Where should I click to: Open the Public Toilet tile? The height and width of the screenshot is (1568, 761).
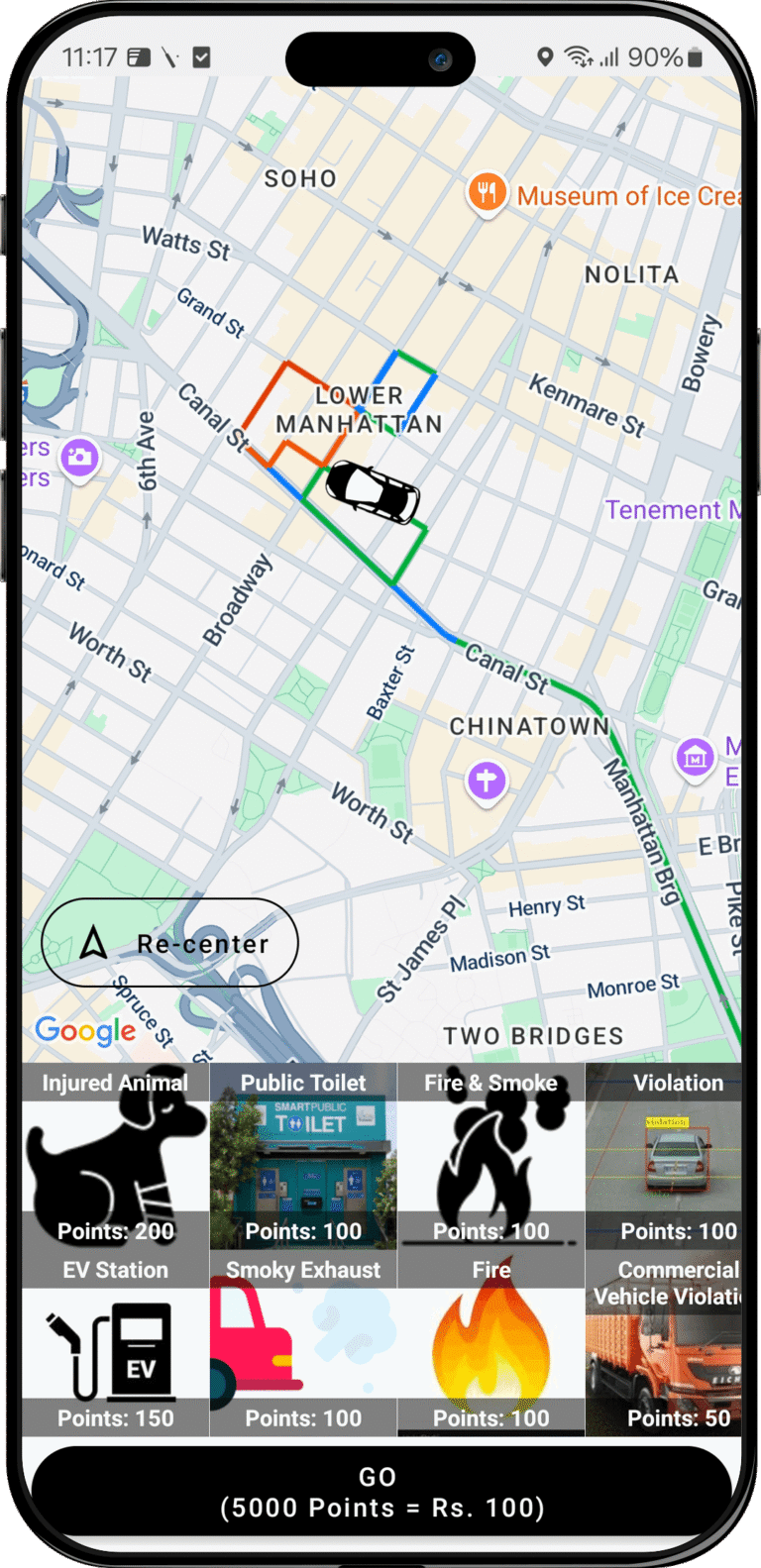(x=303, y=1156)
